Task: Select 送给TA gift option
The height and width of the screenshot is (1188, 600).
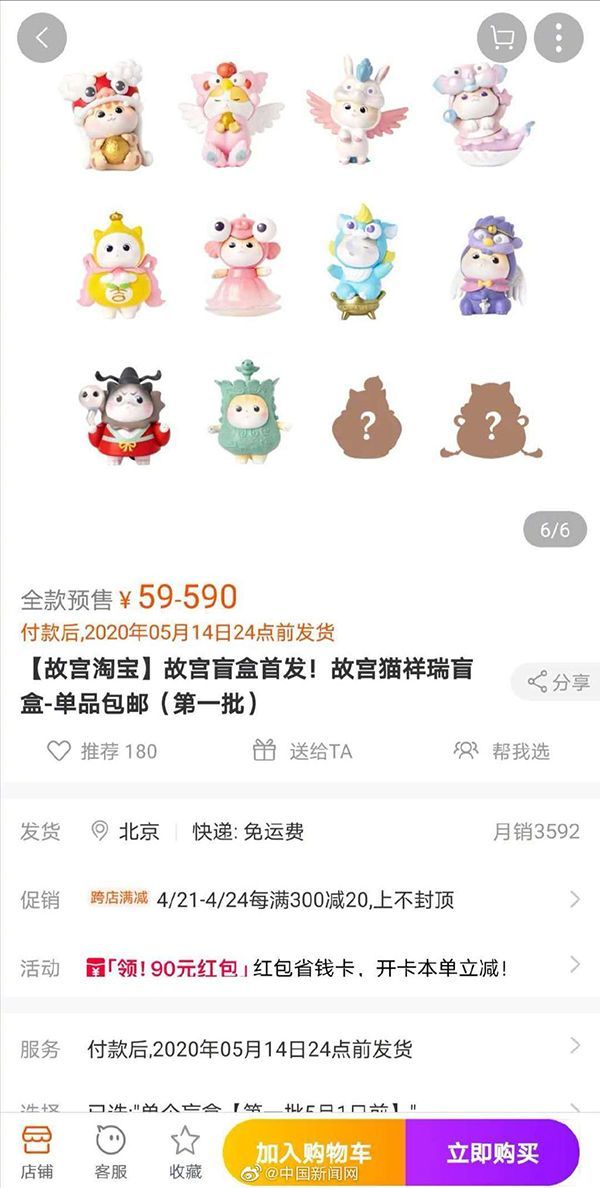Action: click(x=302, y=751)
